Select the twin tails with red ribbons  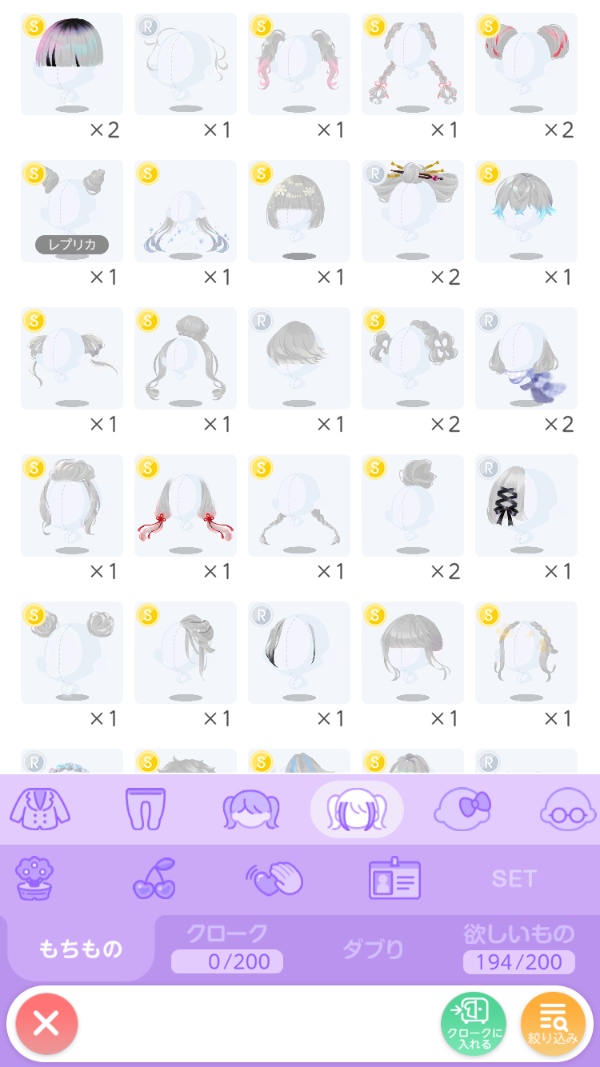pos(185,505)
